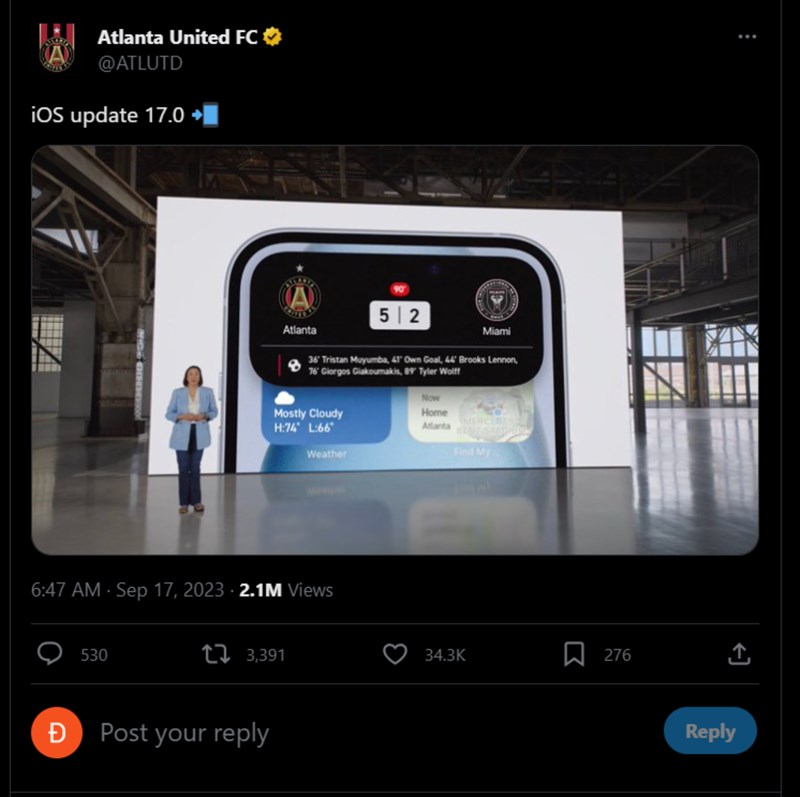Open the @ATLUTD handle link
Image resolution: width=800 pixels, height=797 pixels.
tap(140, 63)
